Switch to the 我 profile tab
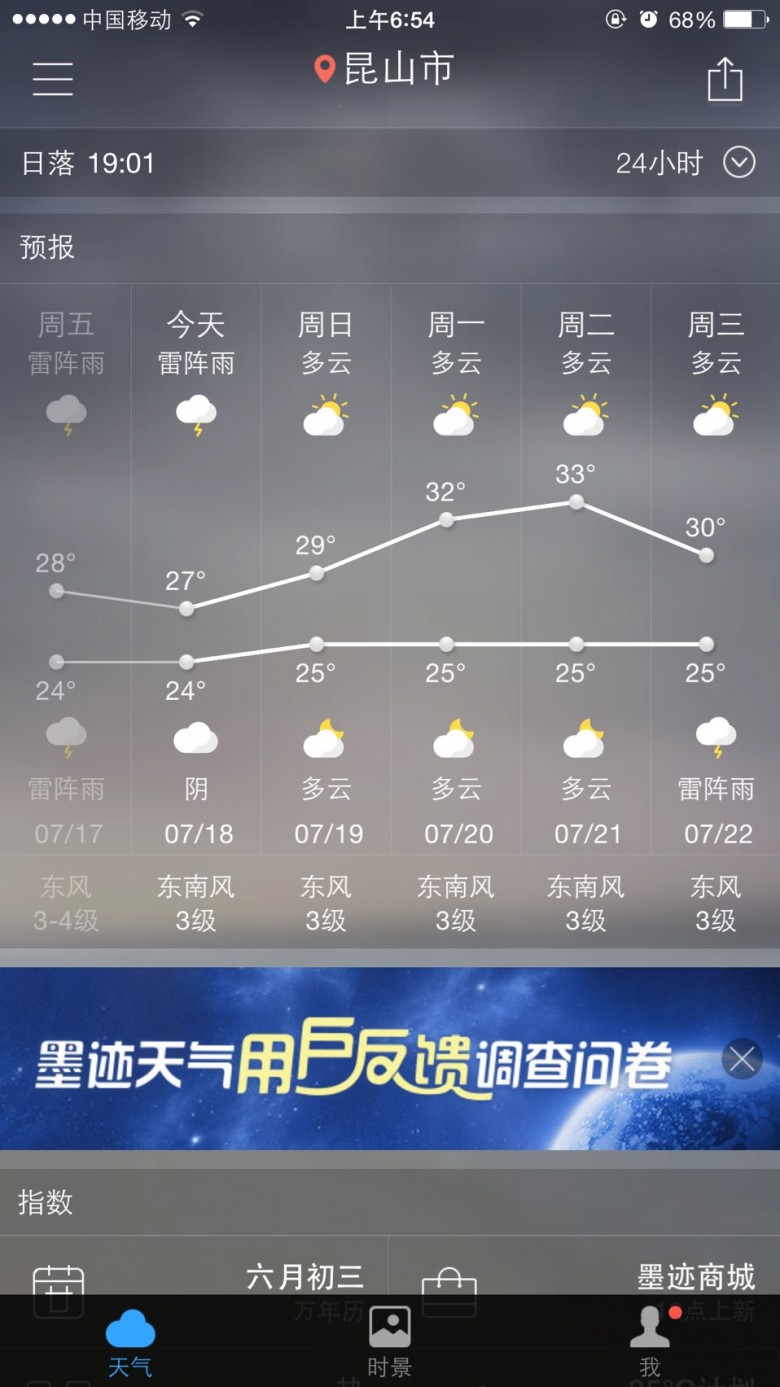The width and height of the screenshot is (780, 1387). click(x=650, y=1342)
